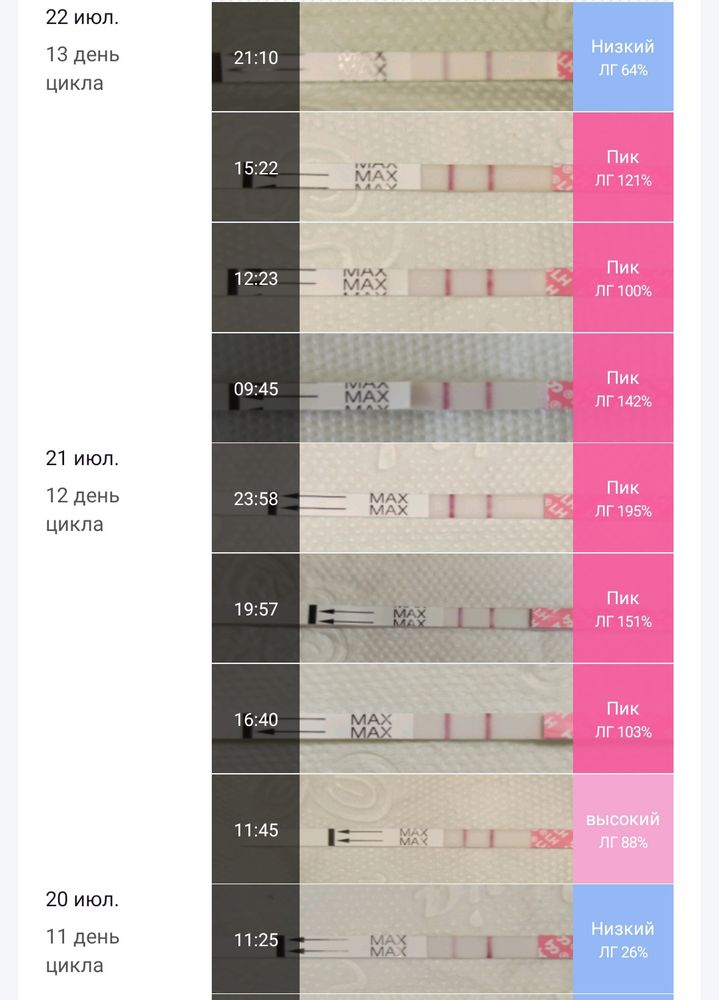
Task: Open the 11:25 low LH 26% test
Action: 442,939
